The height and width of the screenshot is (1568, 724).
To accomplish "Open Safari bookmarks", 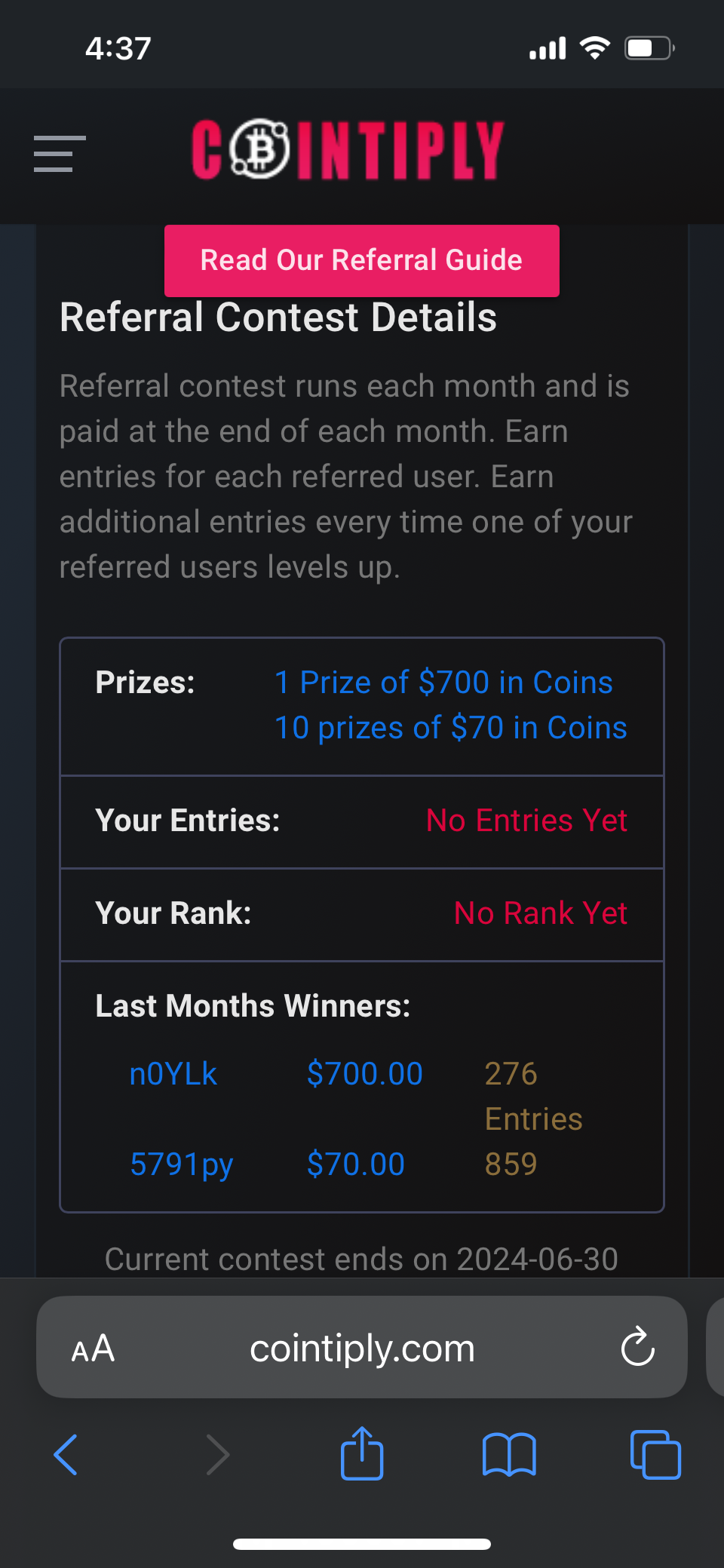I will click(x=509, y=1454).
